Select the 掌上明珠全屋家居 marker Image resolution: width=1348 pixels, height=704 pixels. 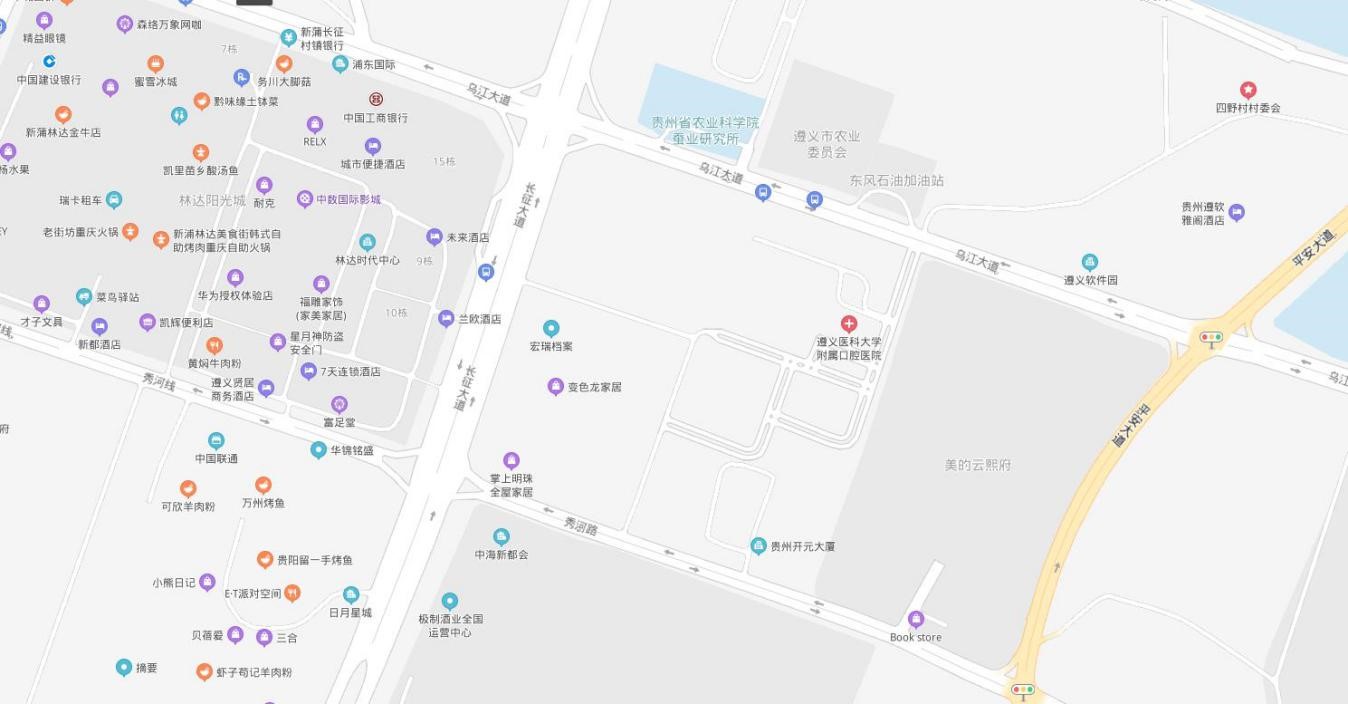click(x=511, y=461)
